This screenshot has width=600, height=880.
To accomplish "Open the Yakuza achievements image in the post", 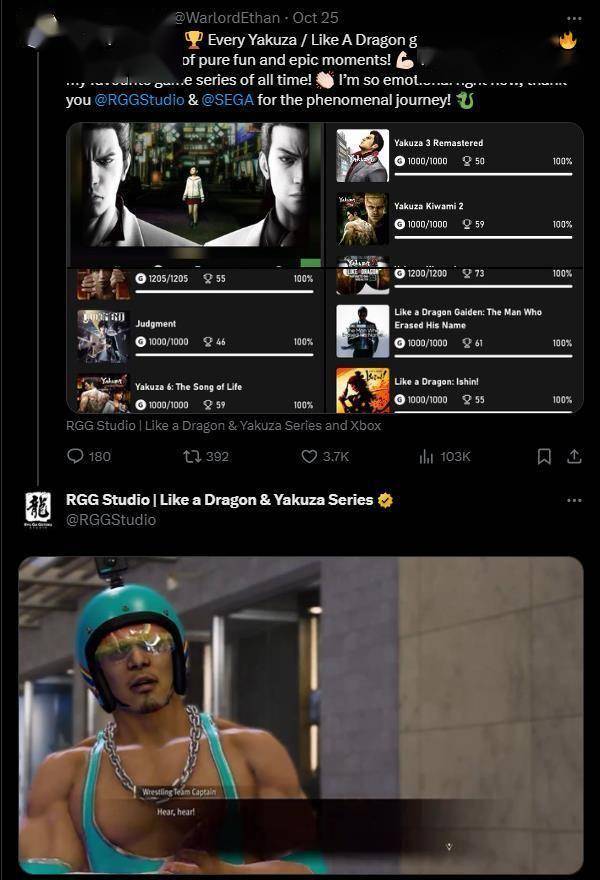I will (324, 267).
